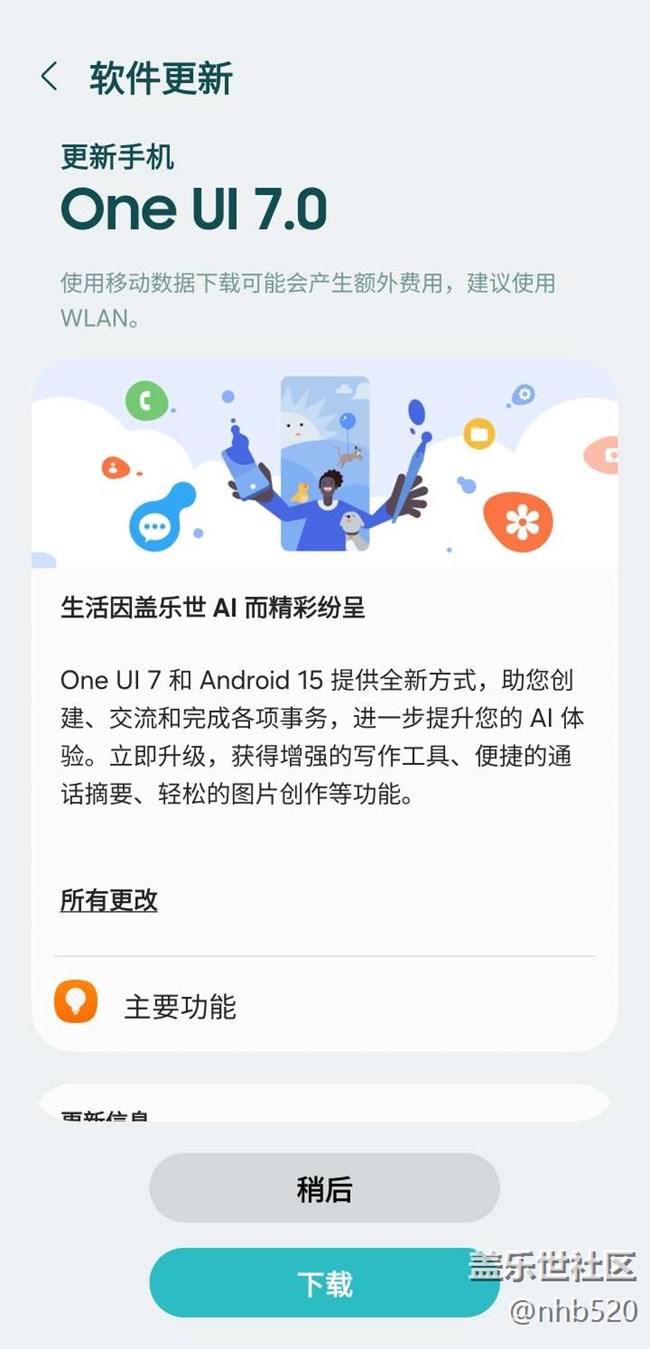Screen dimensions: 650x1349
Task: Tap 稍后 to postpone the update
Action: [x=324, y=1189]
